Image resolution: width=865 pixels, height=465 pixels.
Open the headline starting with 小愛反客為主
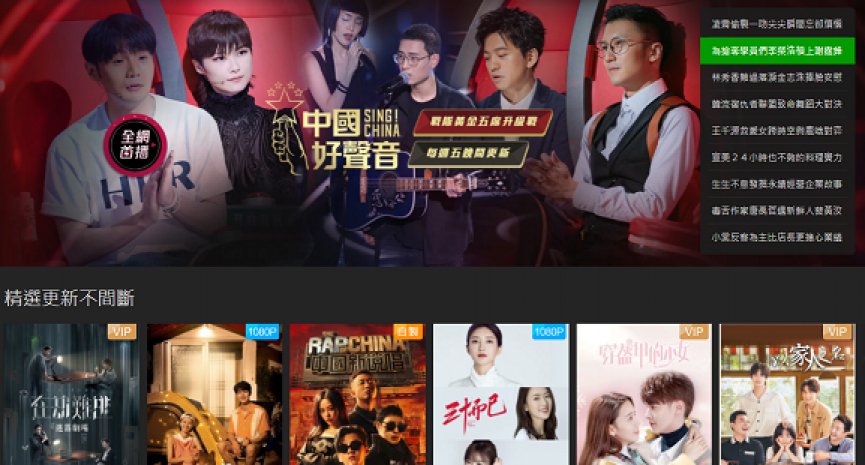pos(776,238)
